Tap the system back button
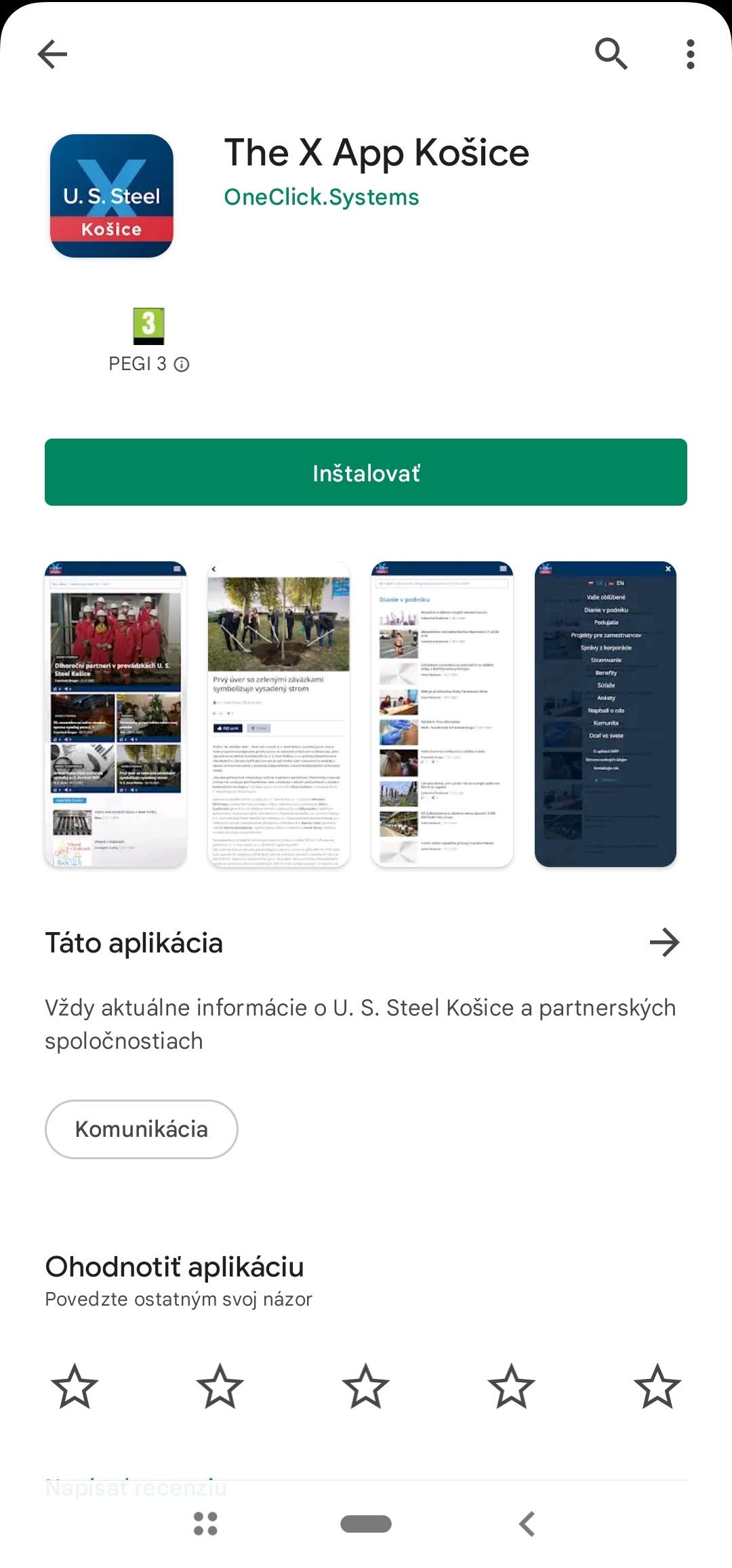 point(527,1523)
